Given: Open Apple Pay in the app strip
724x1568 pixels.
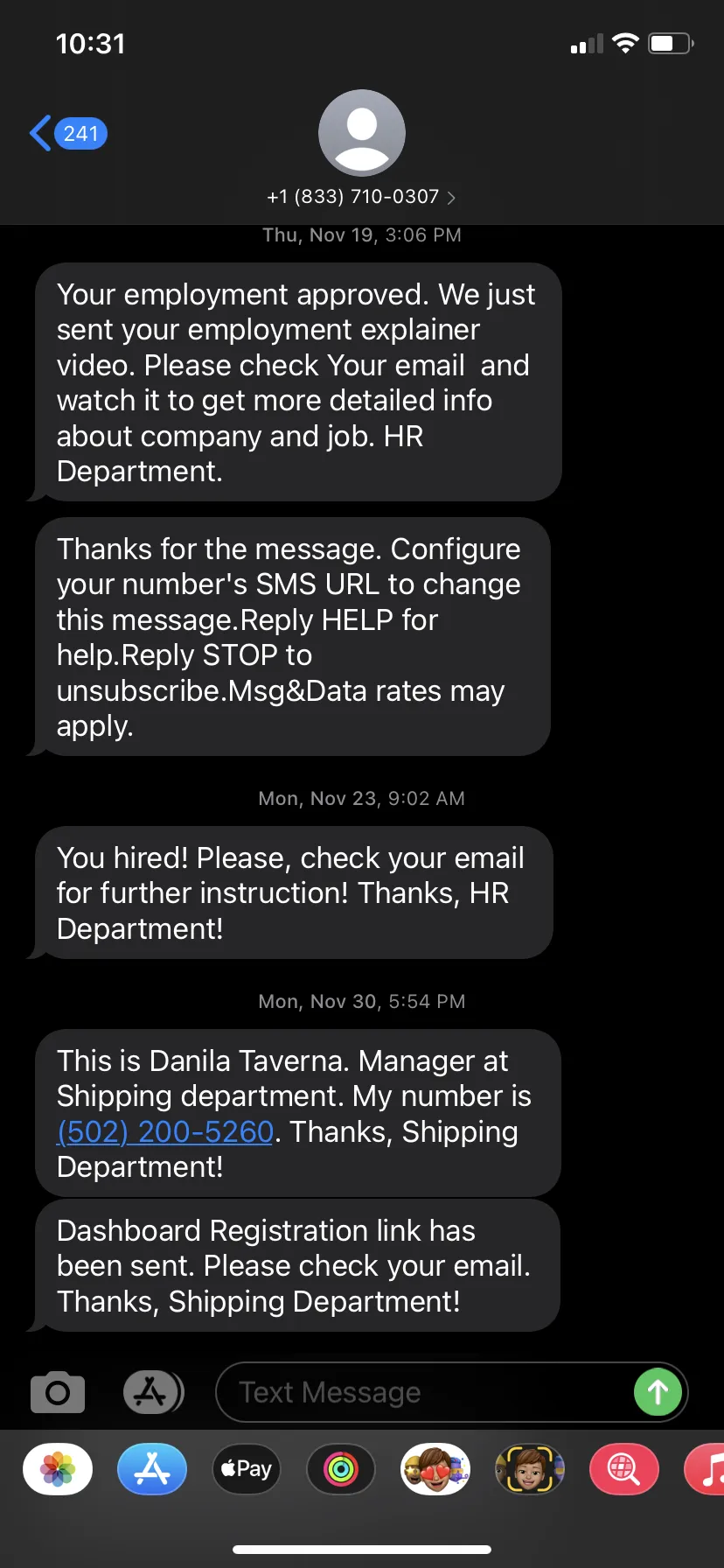Looking at the screenshot, I should (247, 1469).
